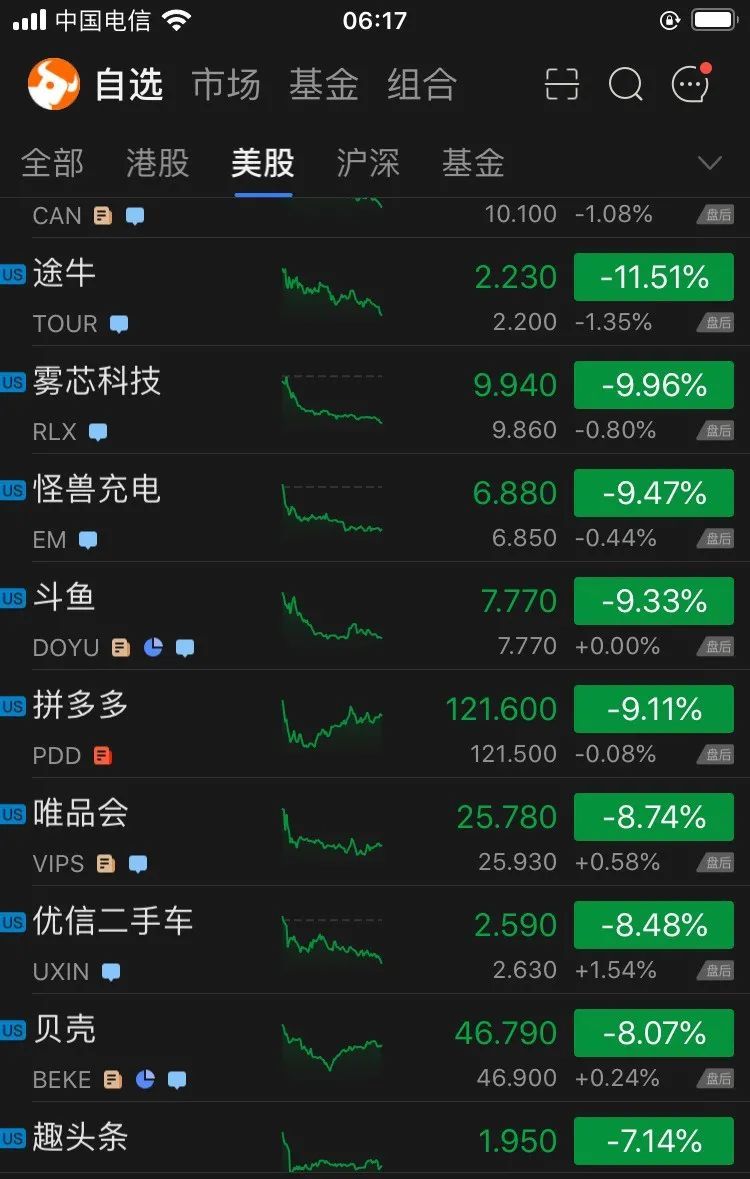Tap the news document icon next to DOYU
Image resolution: width=750 pixels, height=1179 pixels.
[121, 647]
